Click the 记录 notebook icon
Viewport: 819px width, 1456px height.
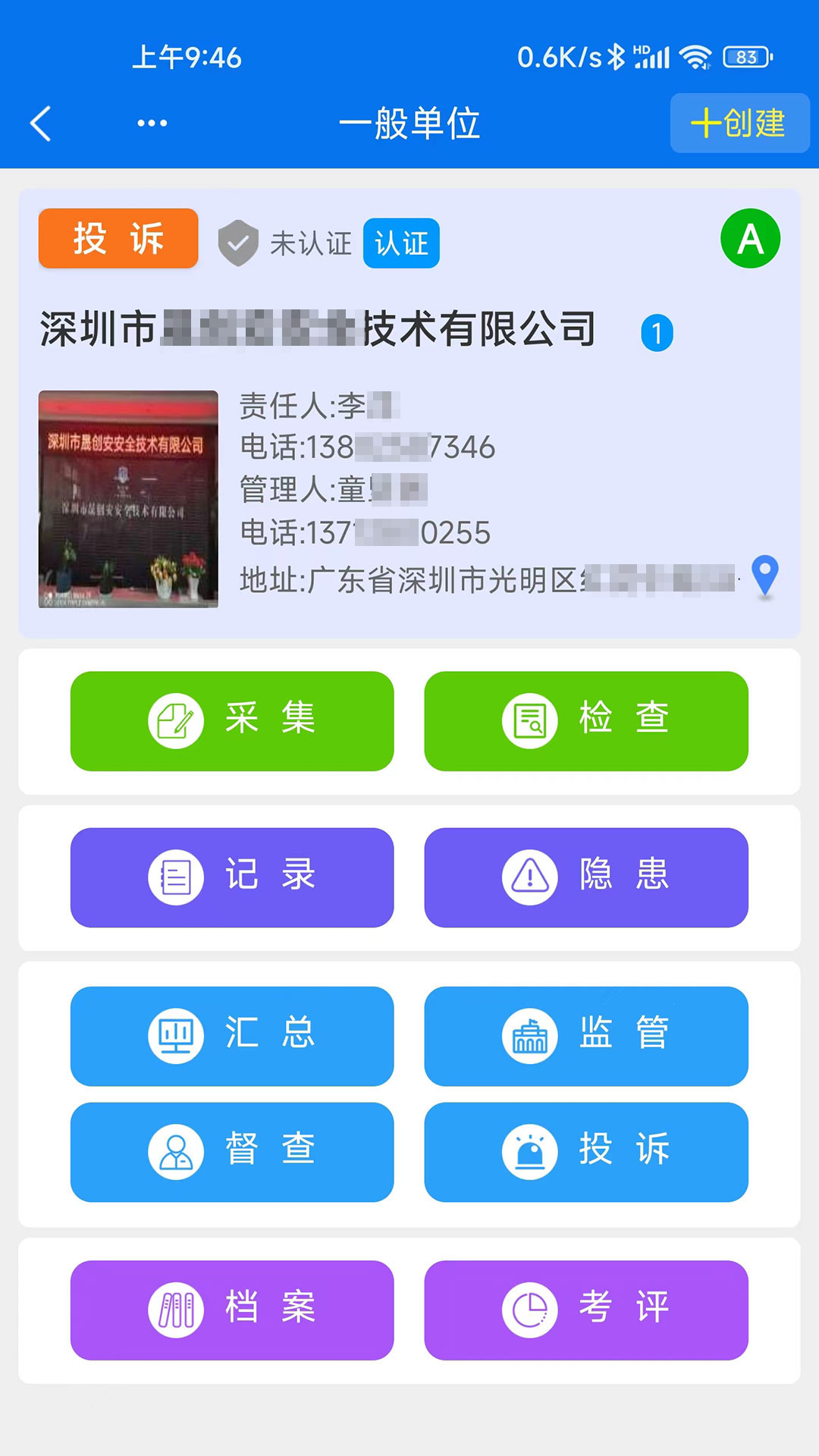pyautogui.click(x=176, y=877)
